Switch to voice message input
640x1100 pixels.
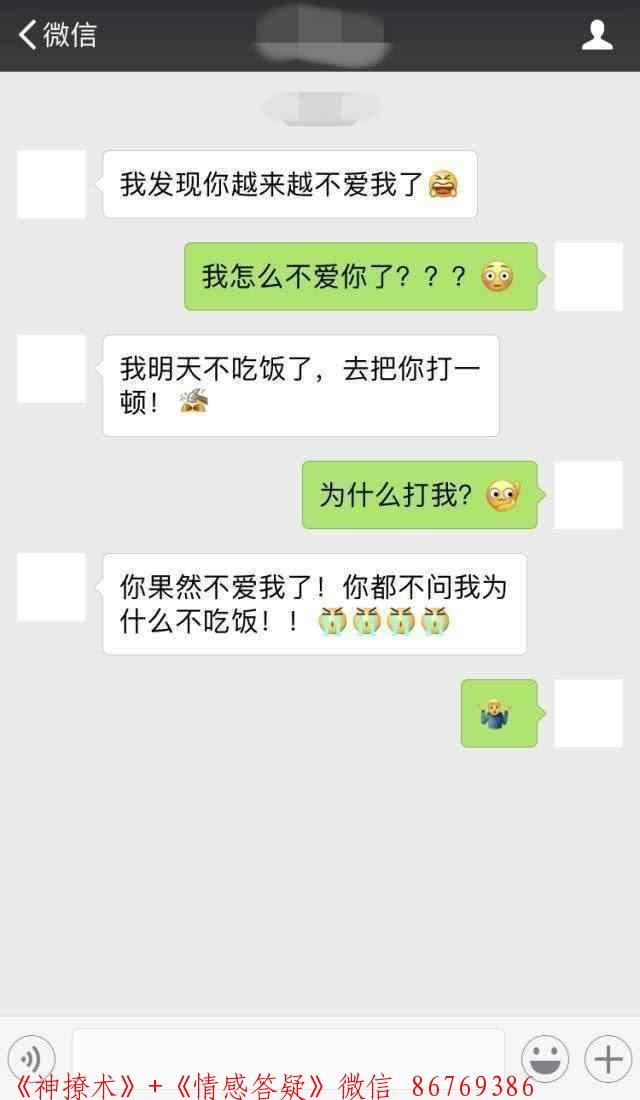tap(31, 1058)
